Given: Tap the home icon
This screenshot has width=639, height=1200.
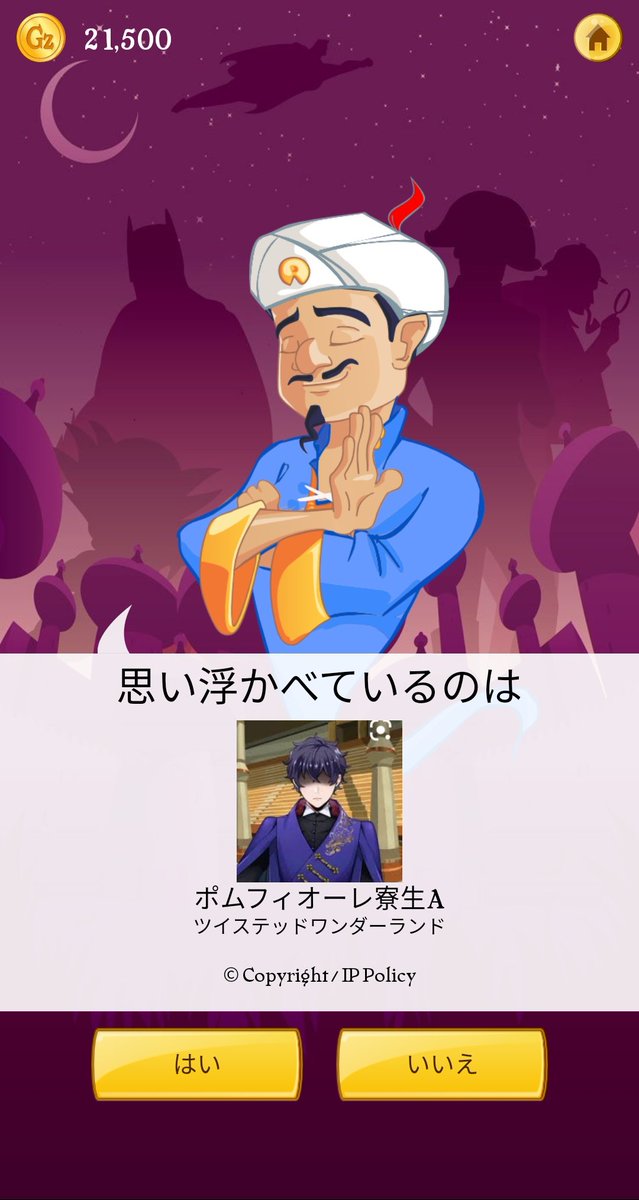Looking at the screenshot, I should 598,38.
